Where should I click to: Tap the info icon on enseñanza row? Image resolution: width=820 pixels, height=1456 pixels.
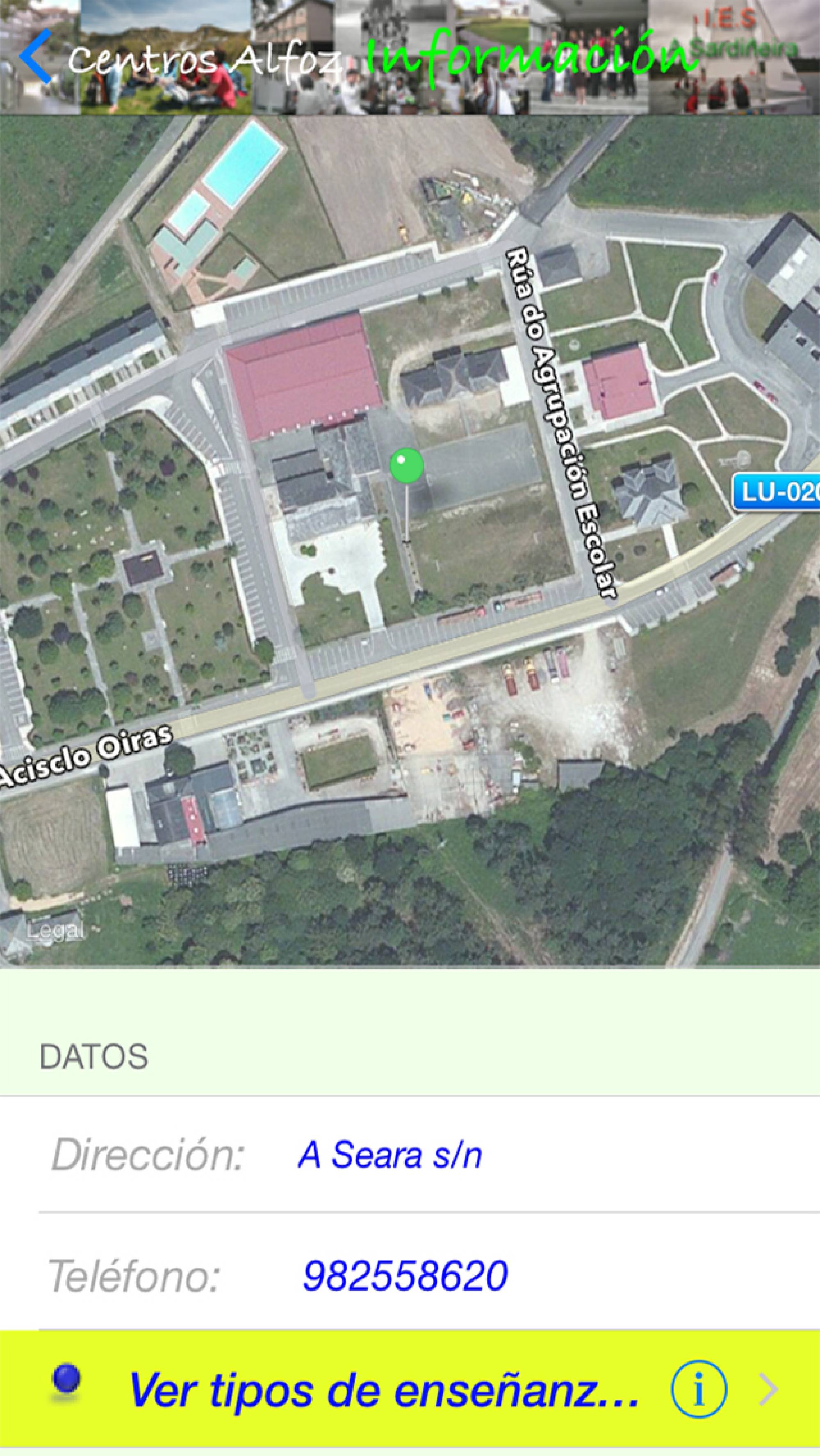tap(699, 1389)
